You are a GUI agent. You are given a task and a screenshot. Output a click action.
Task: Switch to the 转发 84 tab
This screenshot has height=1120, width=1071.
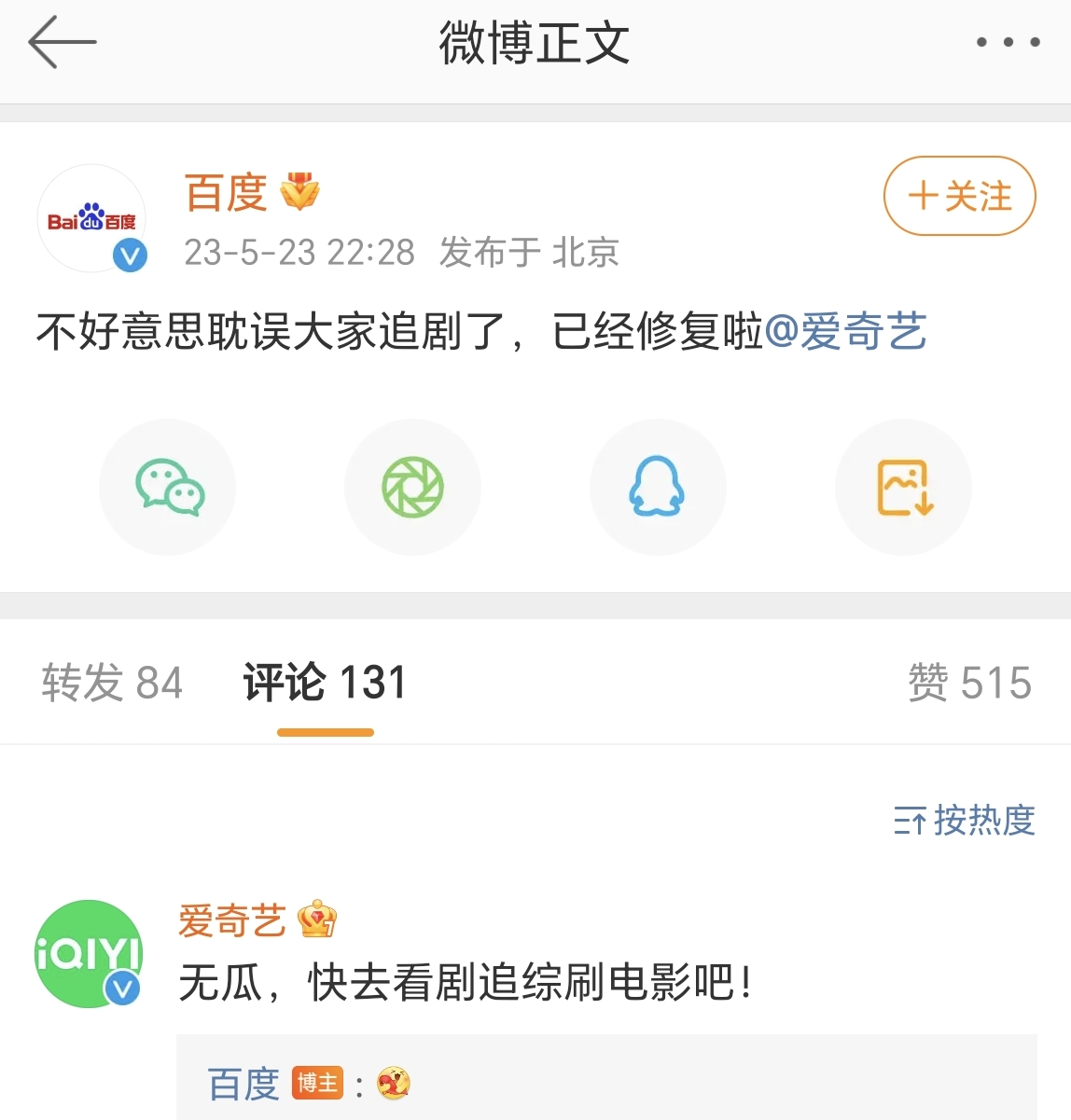[x=112, y=683]
